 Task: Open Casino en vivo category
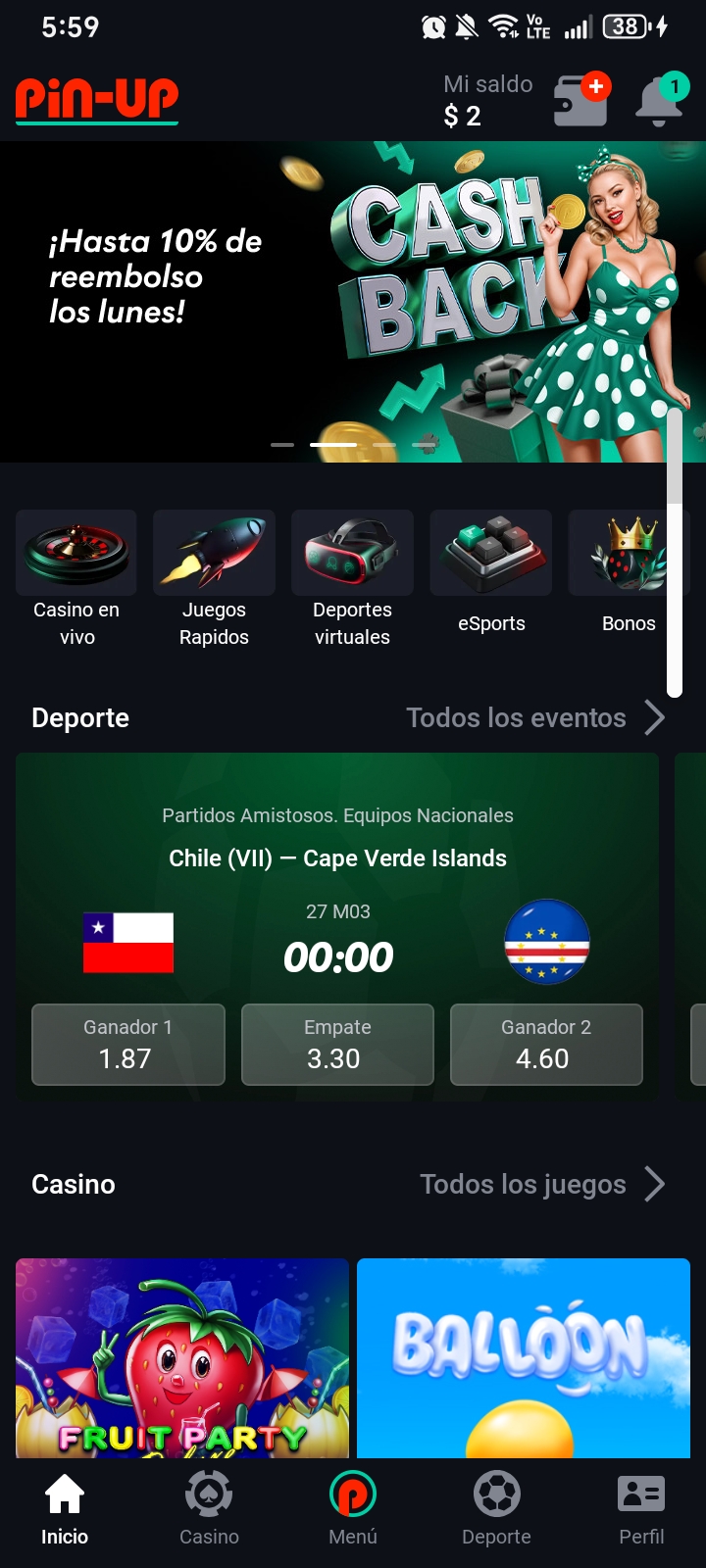tap(76, 578)
